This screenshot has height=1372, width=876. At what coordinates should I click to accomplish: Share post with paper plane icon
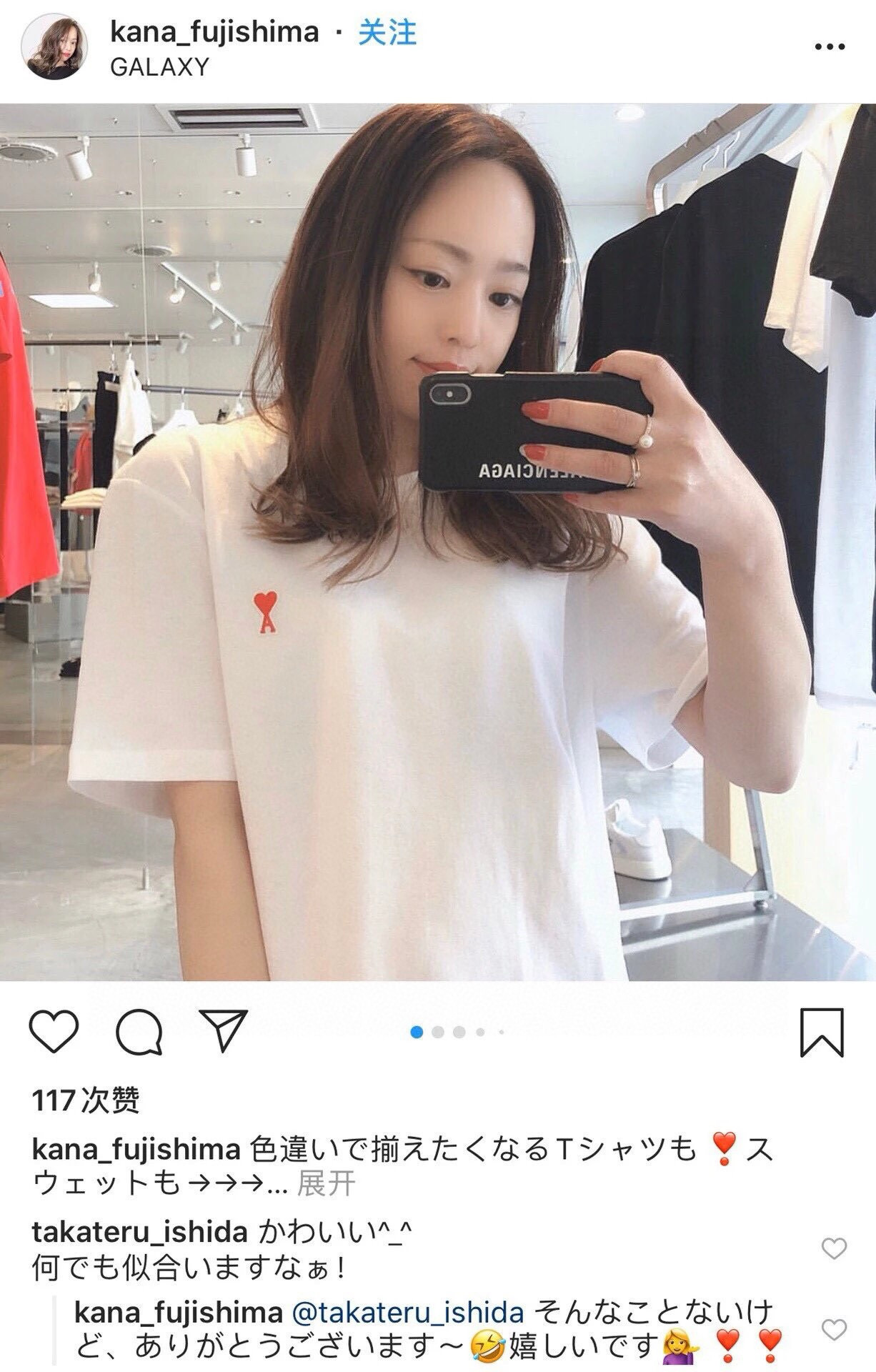click(x=223, y=1030)
